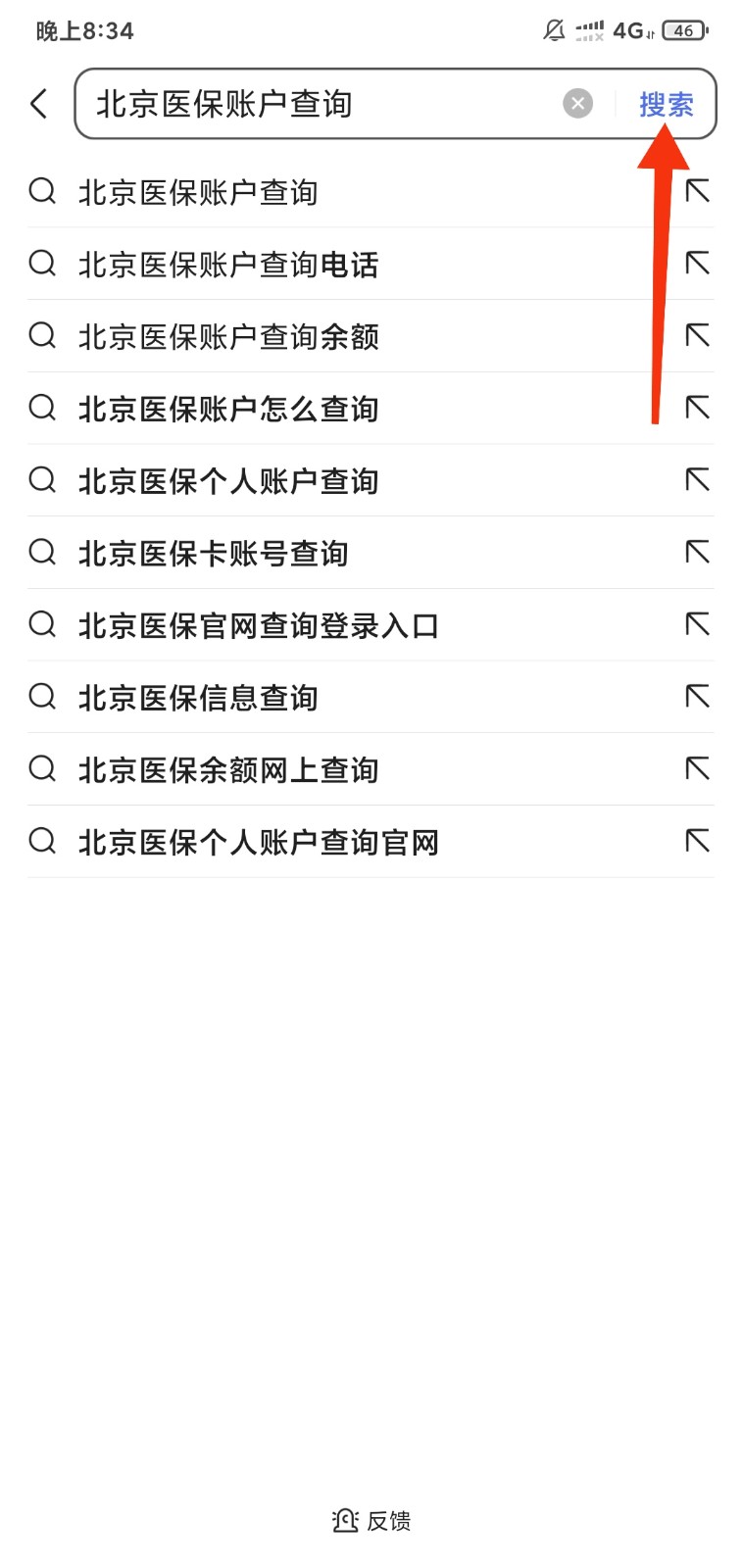Tap the back arrow to exit search
Screen dimensions: 742x1568
pyautogui.click(x=39, y=102)
